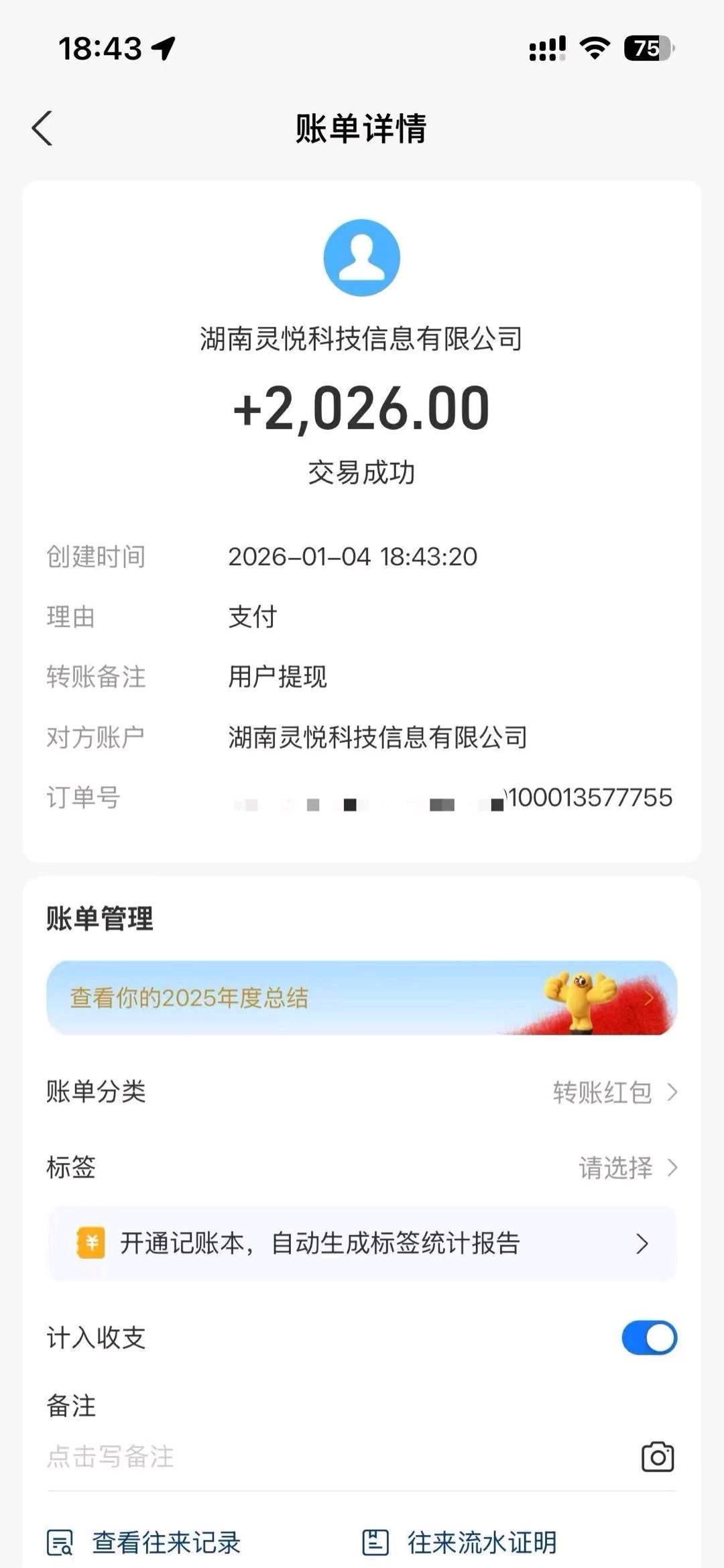Click the yellow ¥ ledger icon
The width and height of the screenshot is (724, 1568).
pos(93,1240)
